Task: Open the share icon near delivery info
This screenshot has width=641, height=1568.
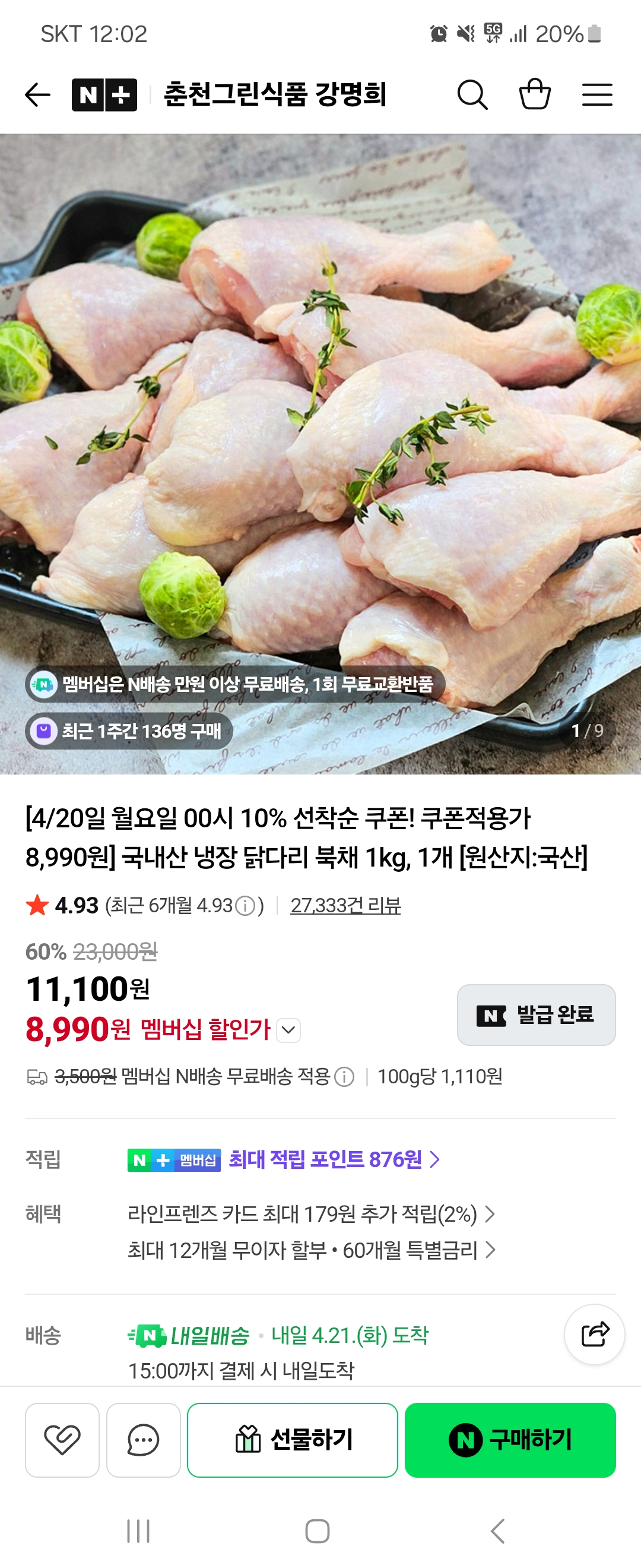Action: (594, 1333)
